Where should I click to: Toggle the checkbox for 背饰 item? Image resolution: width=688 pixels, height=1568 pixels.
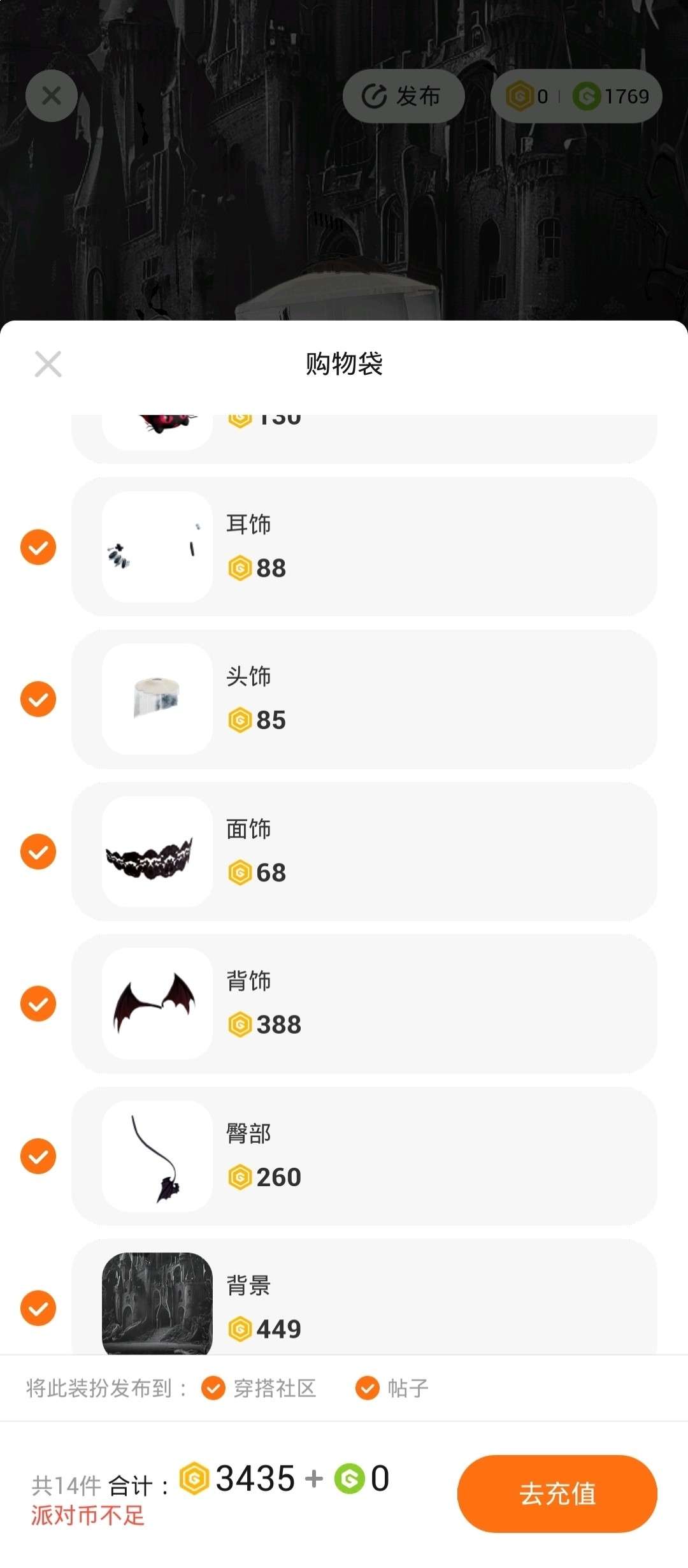[x=38, y=1004]
